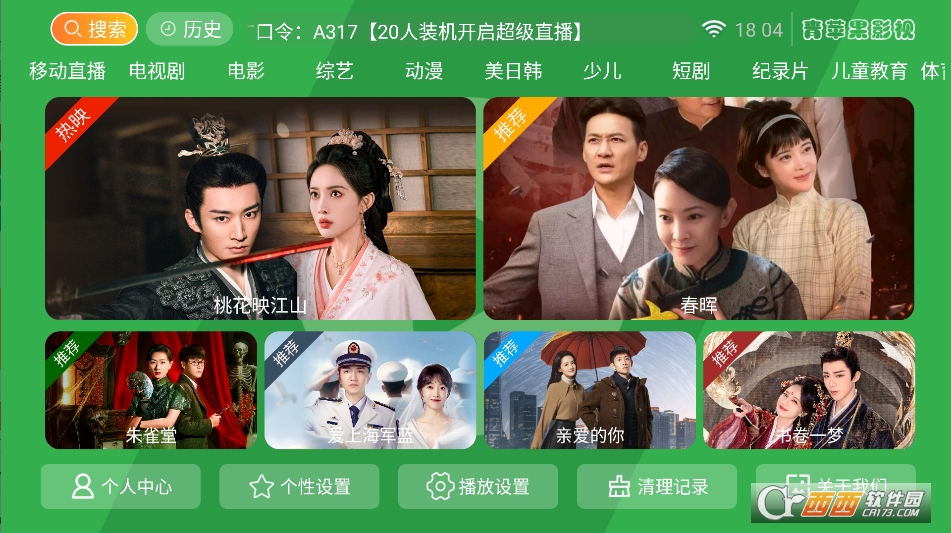Select the 电影 category tab
This screenshot has width=951, height=533.
pyautogui.click(x=246, y=71)
